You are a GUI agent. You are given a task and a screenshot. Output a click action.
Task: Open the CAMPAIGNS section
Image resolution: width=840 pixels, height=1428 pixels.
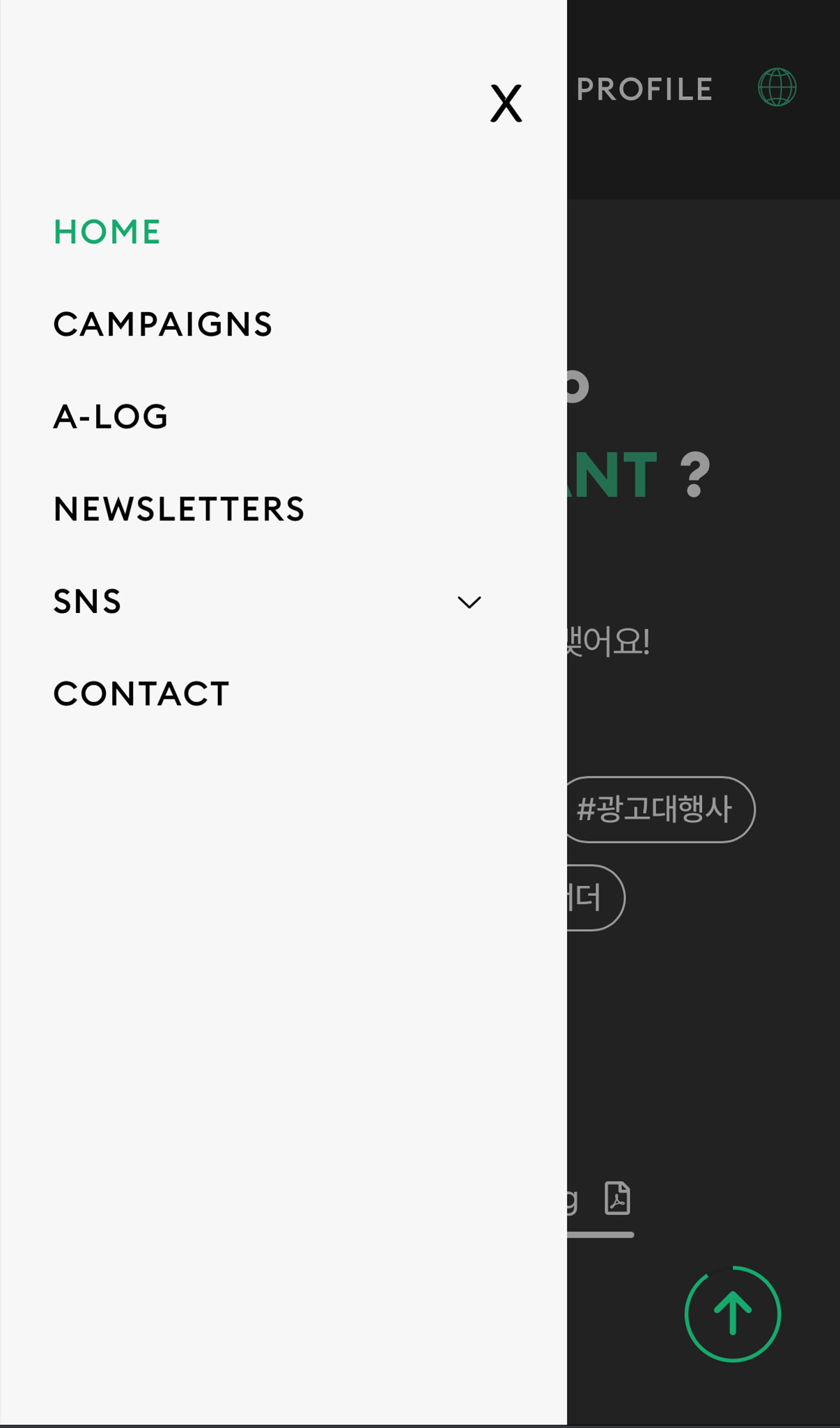(163, 325)
